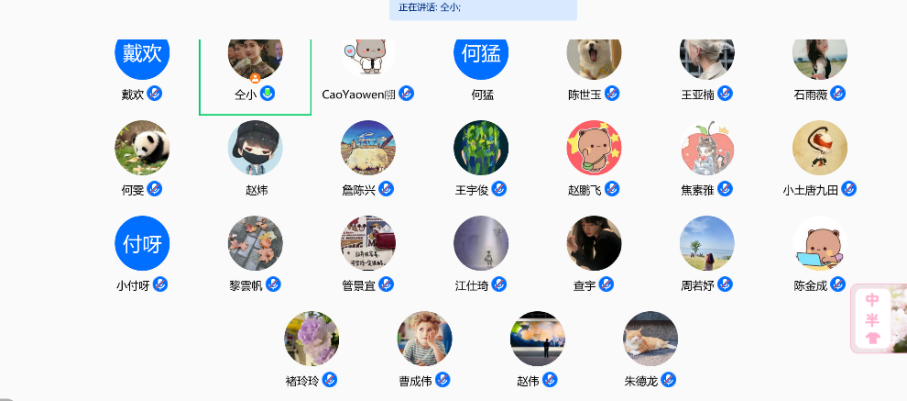The image size is (907, 401).
Task: Tap CaoYaowen's participant tile
Action: point(368,56)
